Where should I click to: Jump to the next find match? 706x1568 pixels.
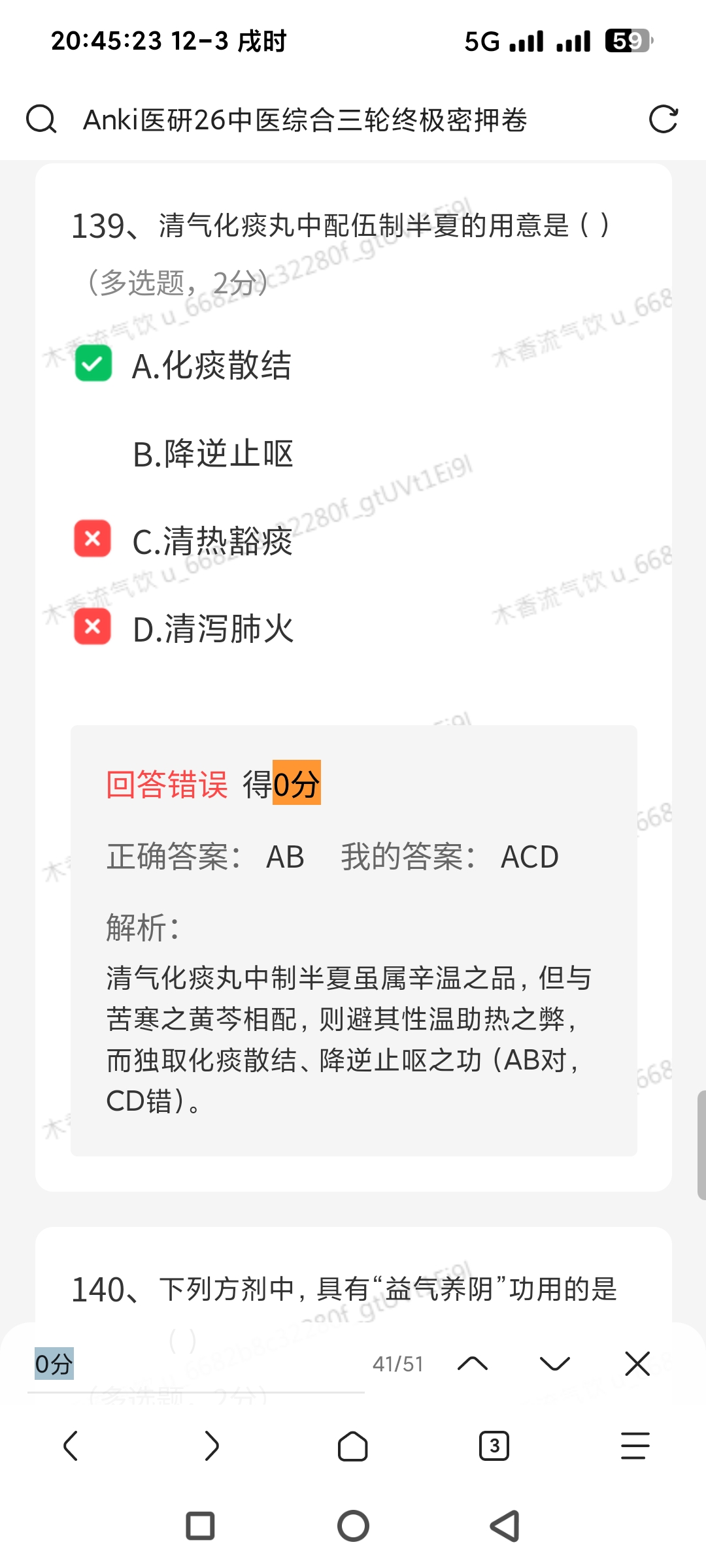[x=555, y=1364]
